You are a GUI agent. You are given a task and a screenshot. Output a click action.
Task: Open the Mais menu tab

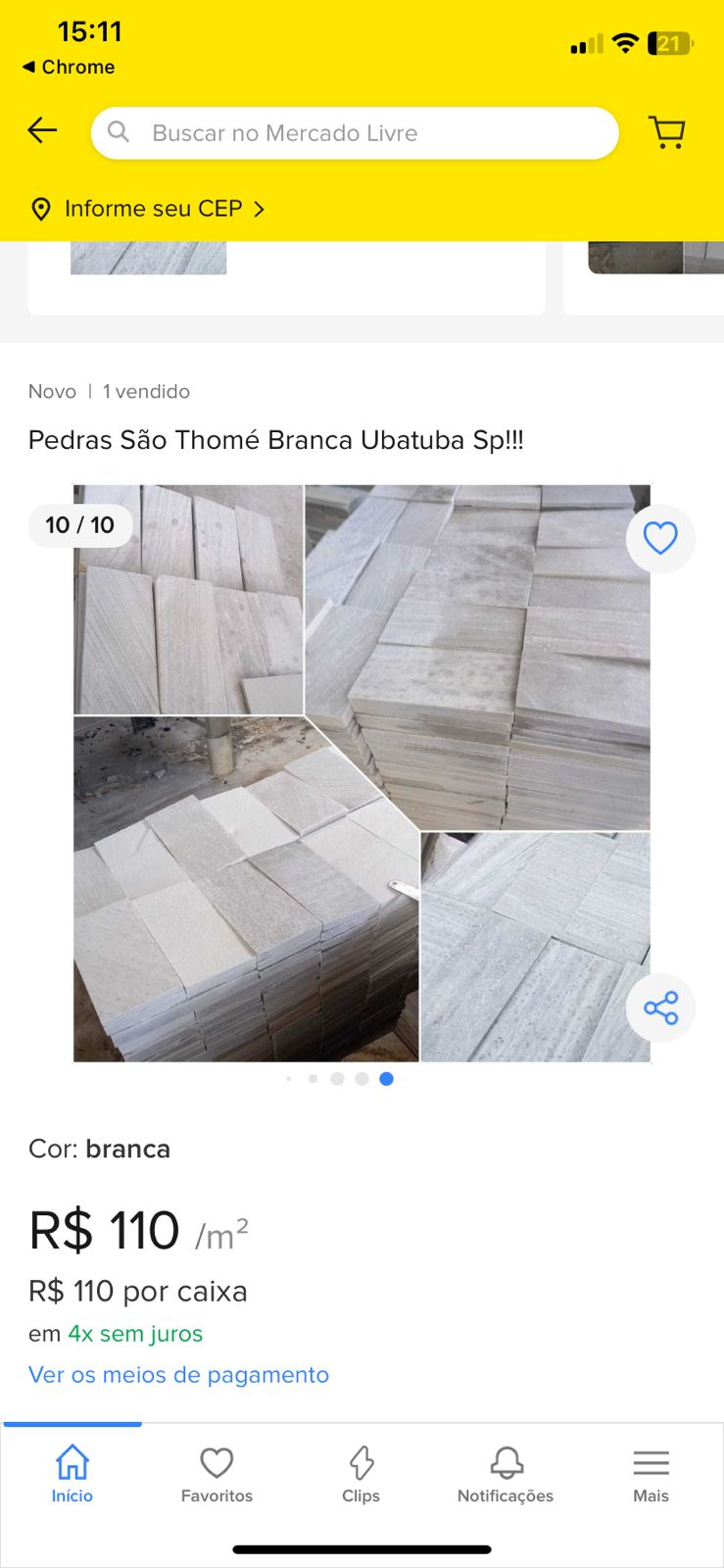coord(651,1474)
